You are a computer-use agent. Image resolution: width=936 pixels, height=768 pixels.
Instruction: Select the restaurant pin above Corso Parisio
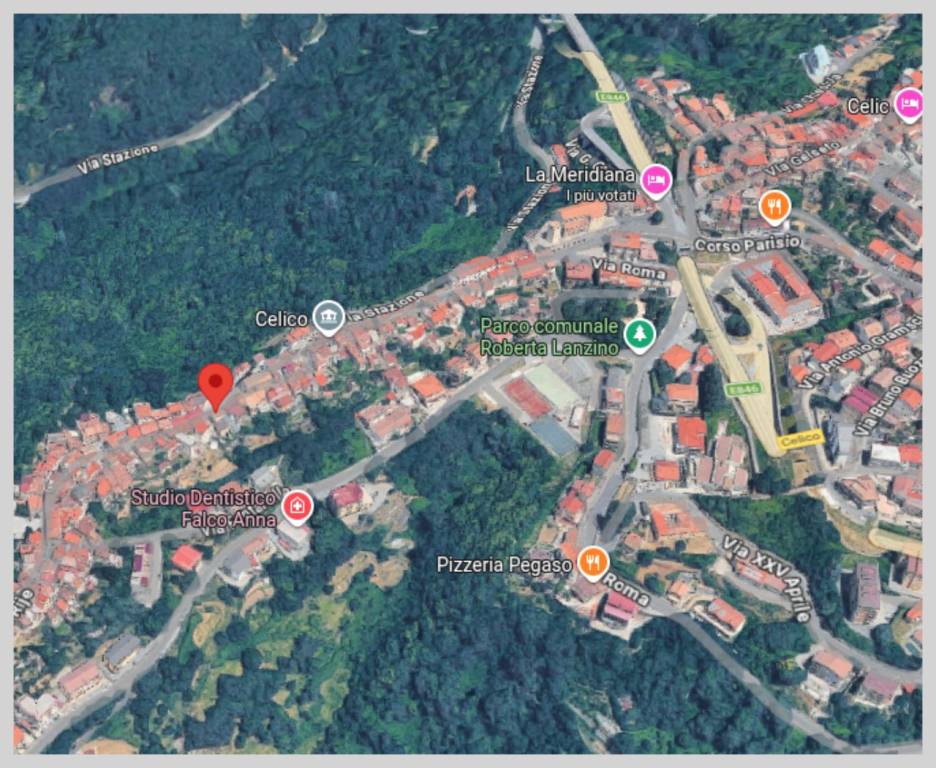pos(774,206)
